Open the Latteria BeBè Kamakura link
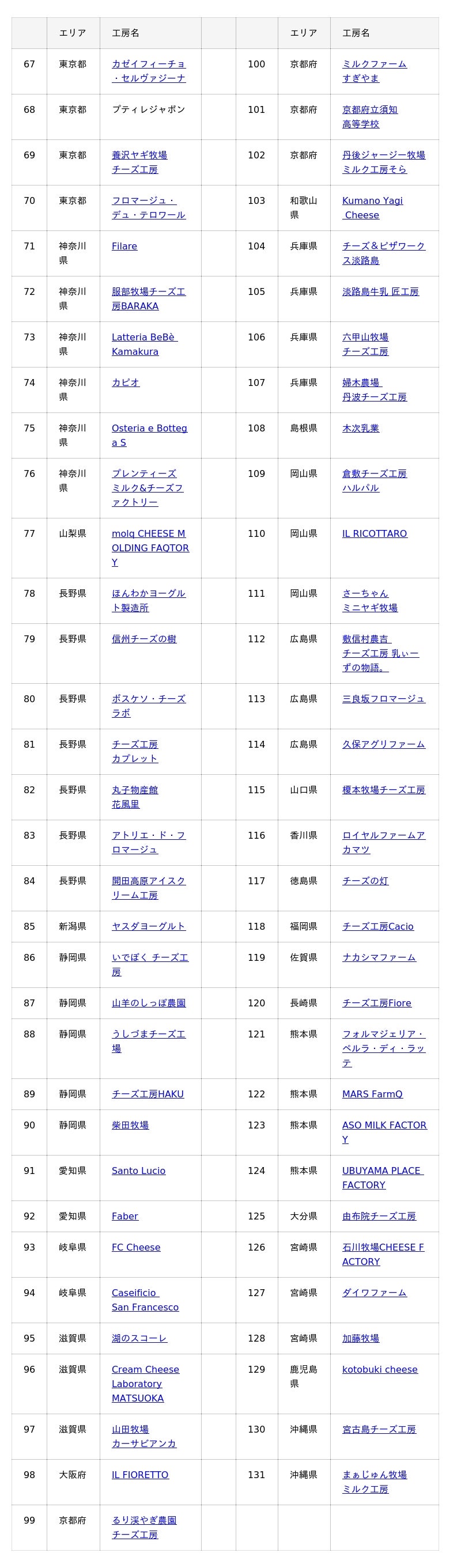The width and height of the screenshot is (461, 1568). click(144, 344)
